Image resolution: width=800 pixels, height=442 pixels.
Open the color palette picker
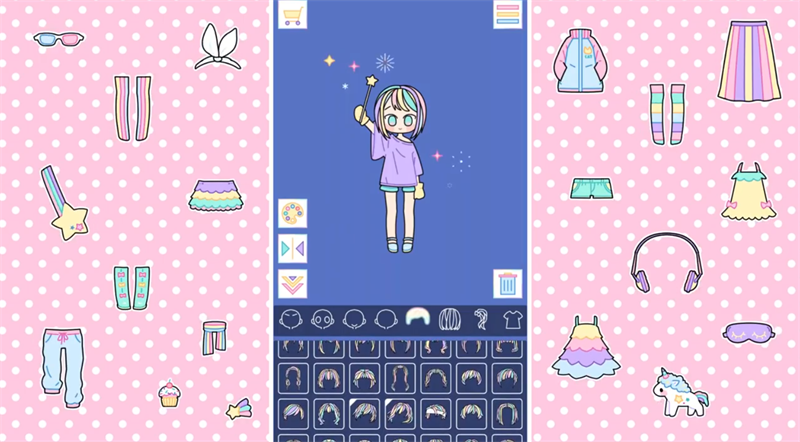(293, 213)
